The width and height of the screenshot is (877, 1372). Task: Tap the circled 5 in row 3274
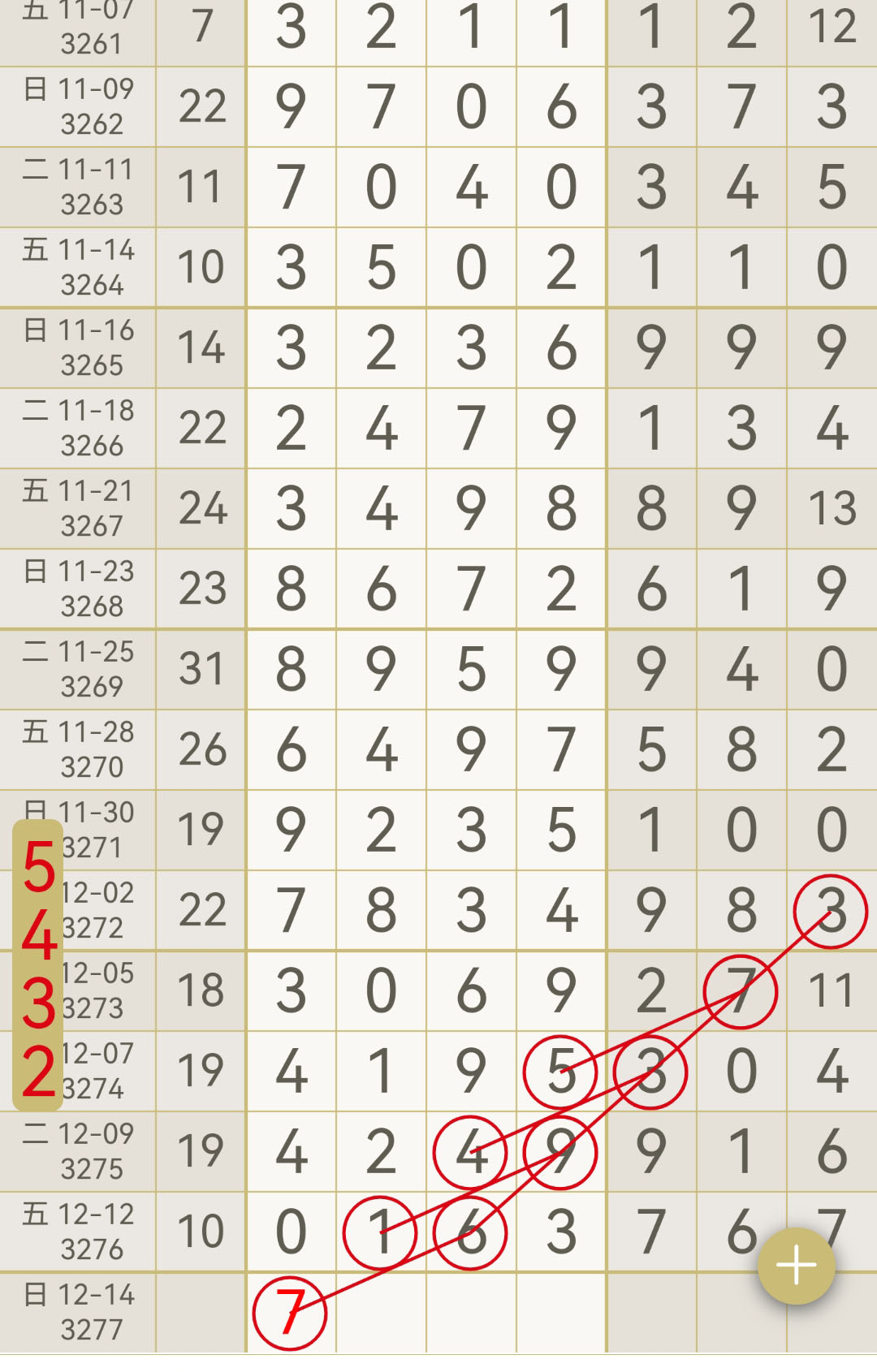point(560,1072)
